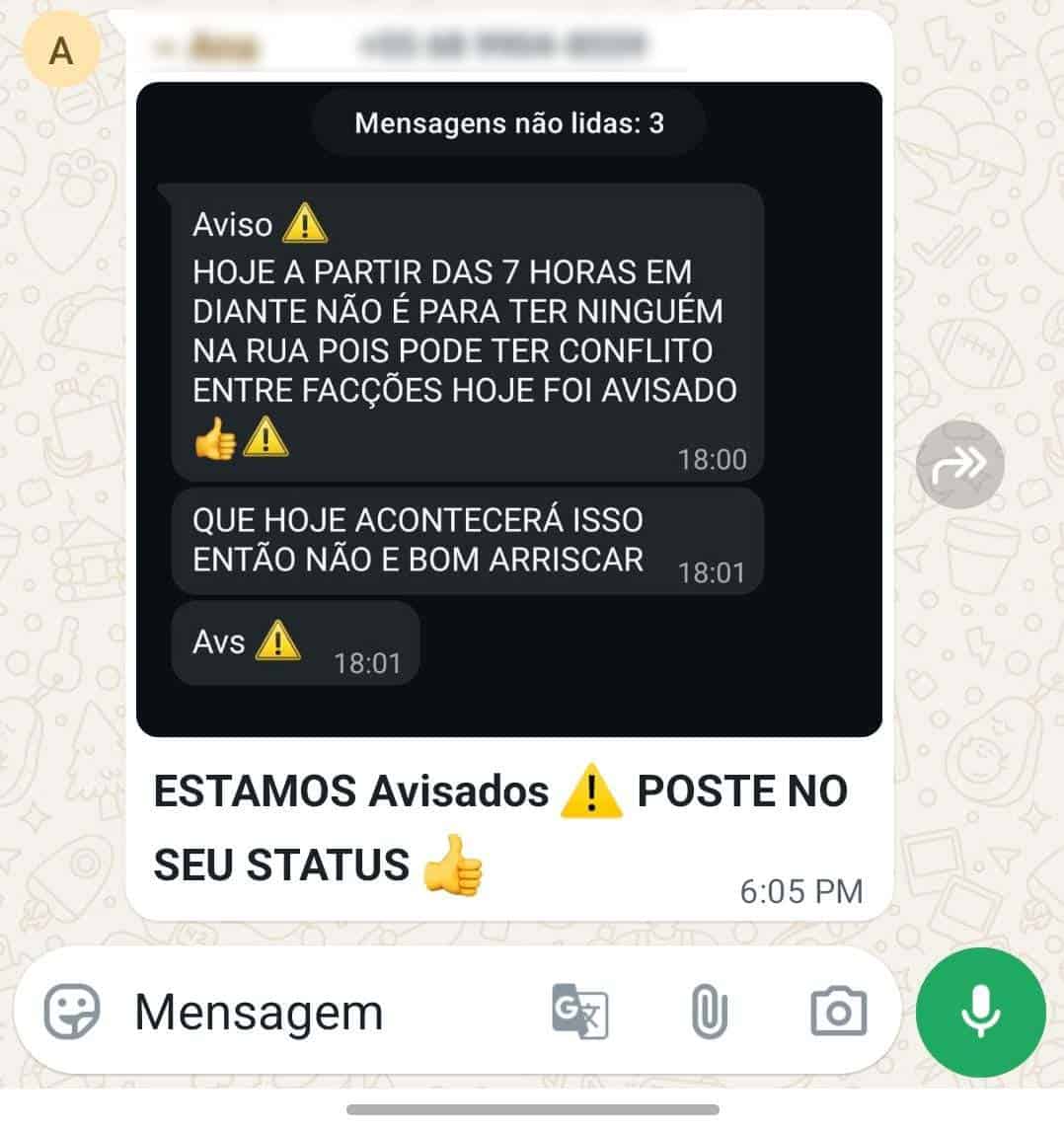This screenshot has width=1064, height=1130.
Task: Open the camera to take a photo
Action: (x=838, y=1013)
